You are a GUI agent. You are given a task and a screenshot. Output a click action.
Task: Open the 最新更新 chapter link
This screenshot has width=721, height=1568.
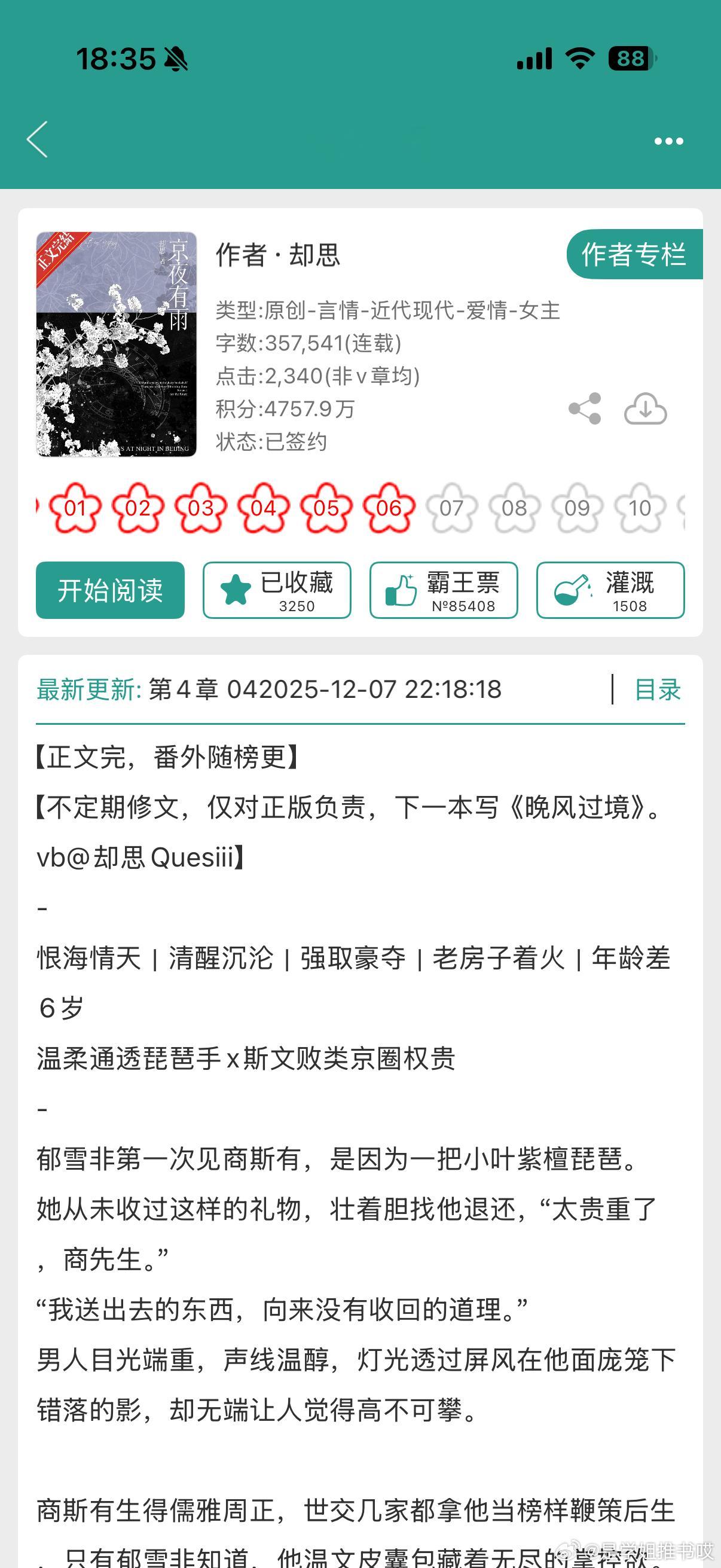[83, 689]
